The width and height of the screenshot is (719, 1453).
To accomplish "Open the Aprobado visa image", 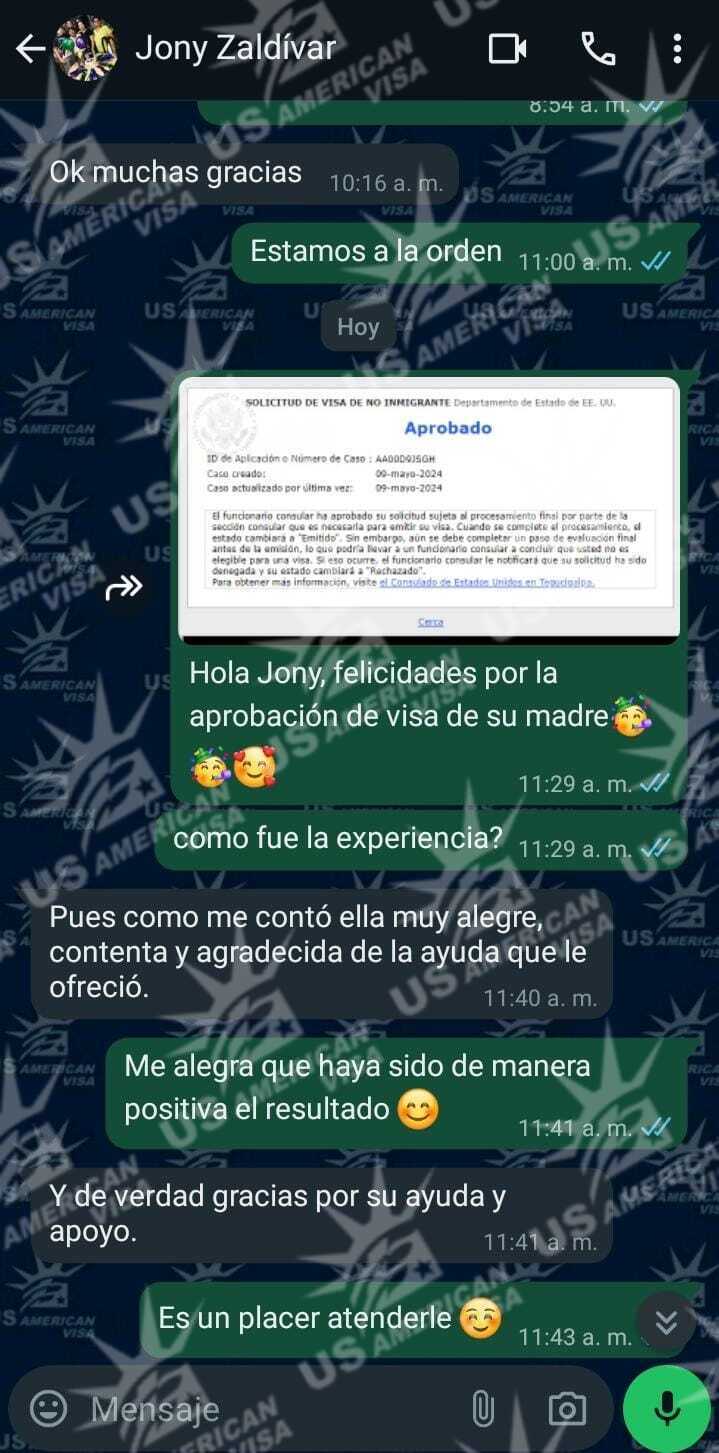I will click(428, 510).
